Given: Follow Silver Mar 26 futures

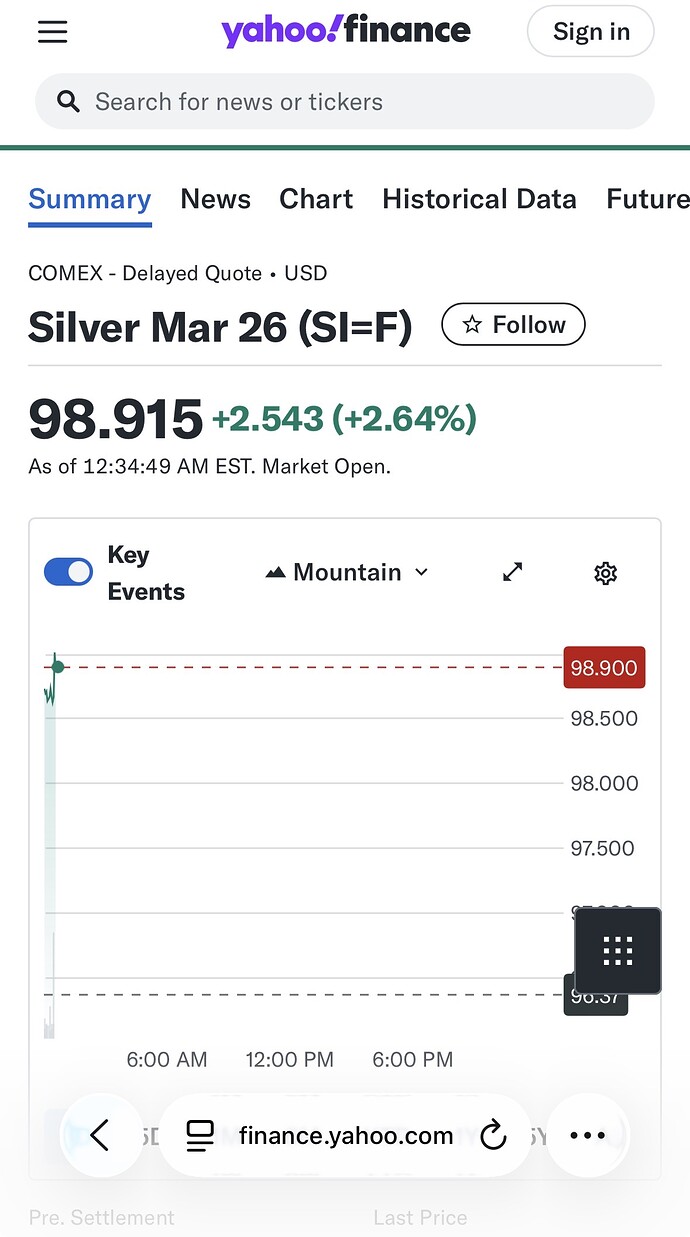Looking at the screenshot, I should [513, 325].
